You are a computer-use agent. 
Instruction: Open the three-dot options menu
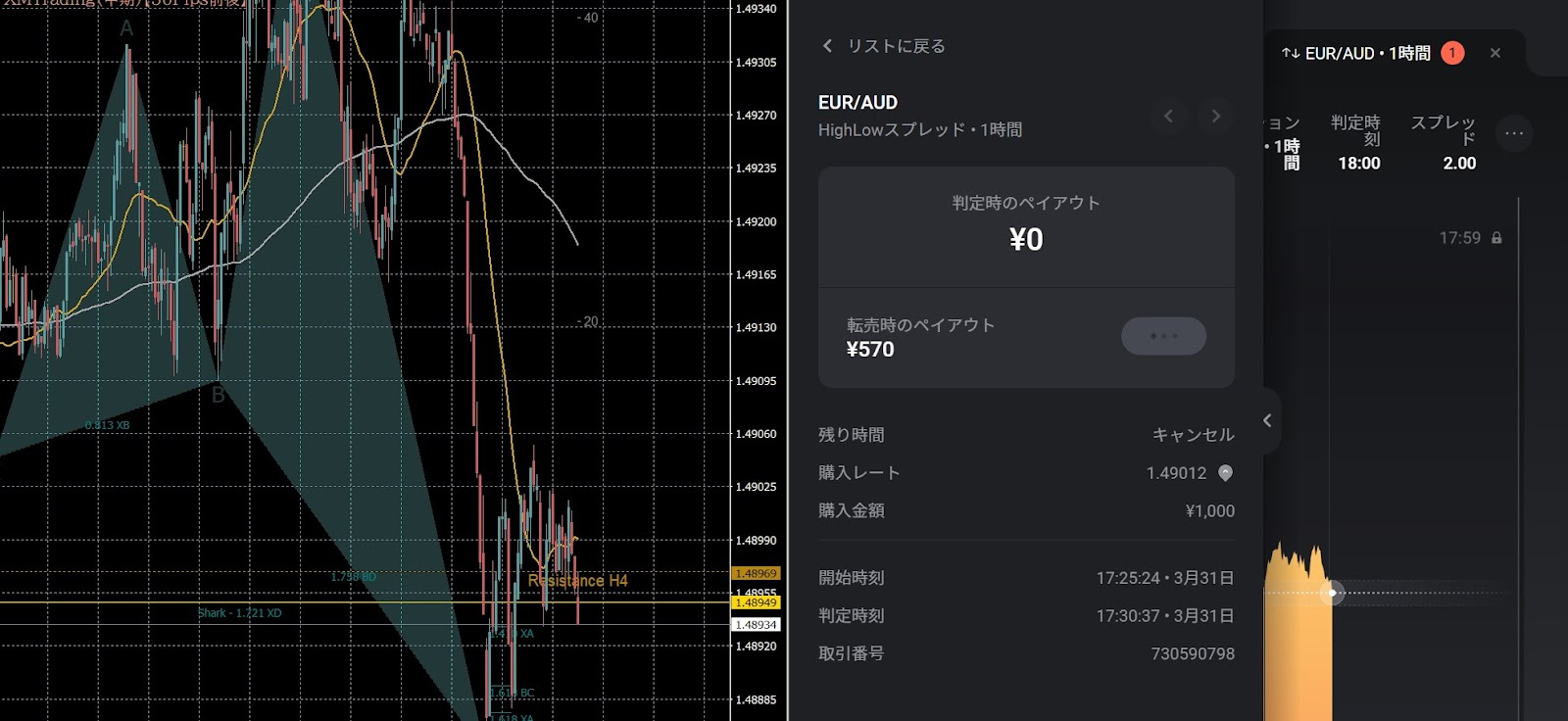coord(1514,133)
